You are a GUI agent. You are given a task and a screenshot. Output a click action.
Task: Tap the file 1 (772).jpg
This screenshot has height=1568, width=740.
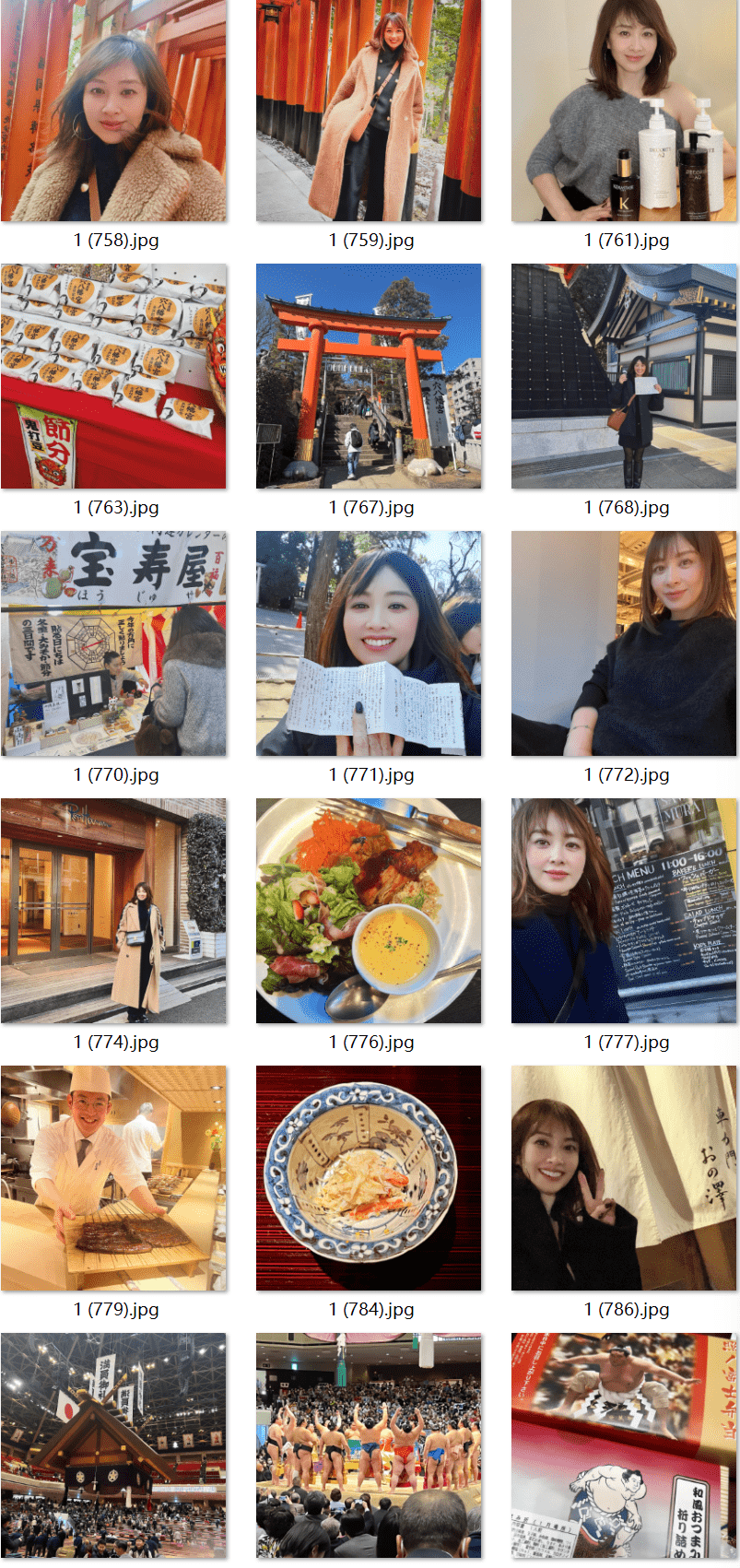point(624,643)
